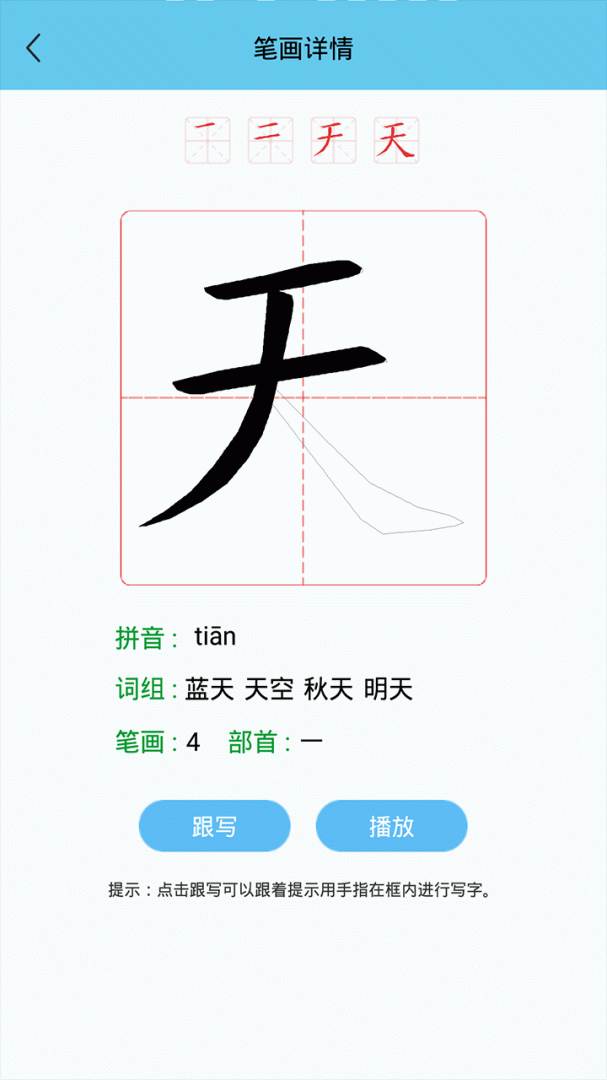Select the first stroke step thumbnail
This screenshot has width=607, height=1080.
click(207, 140)
